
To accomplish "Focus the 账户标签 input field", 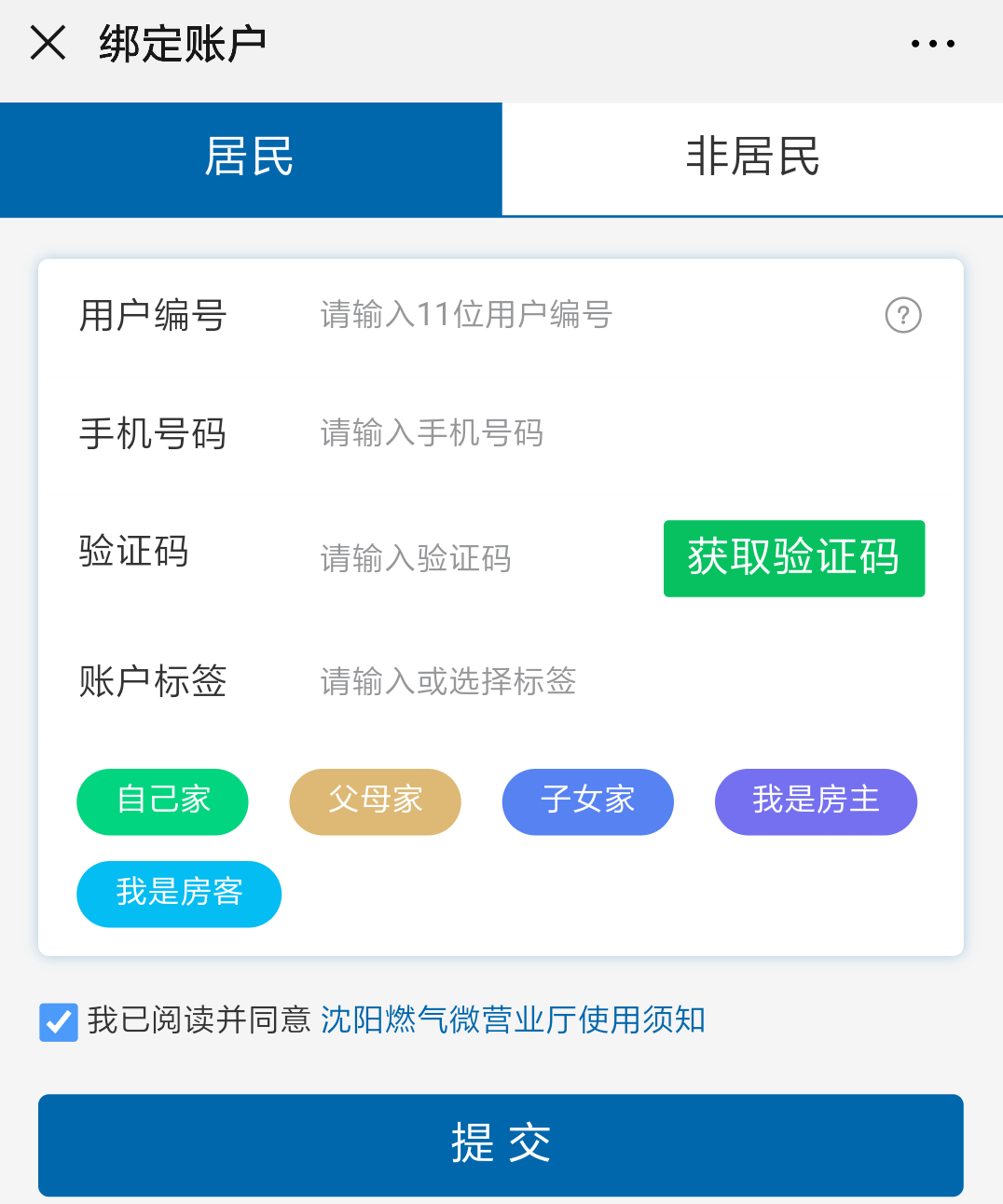I will (x=559, y=681).
